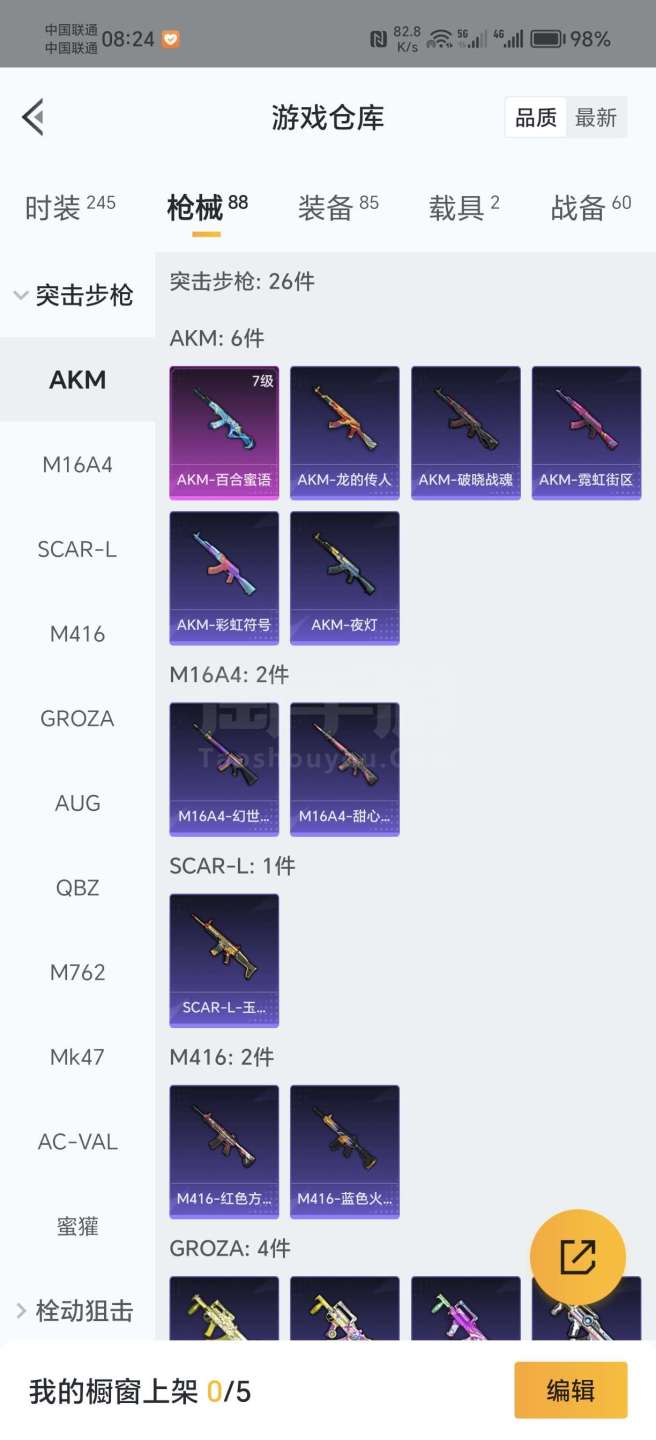Jump to the AUG weapon list
The image size is (656, 1440).
(77, 803)
